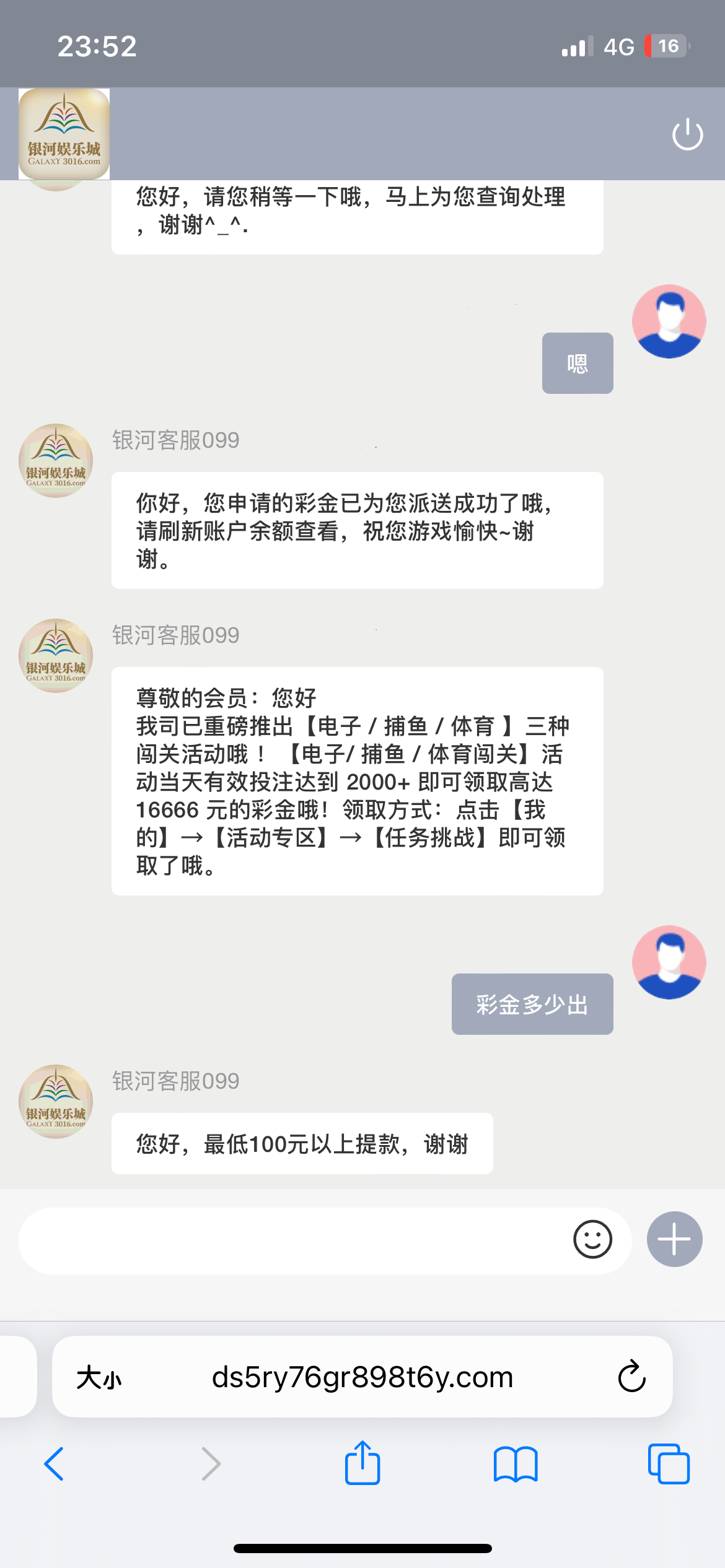Open the emoji picker
The image size is (725, 1568).
(x=592, y=1240)
